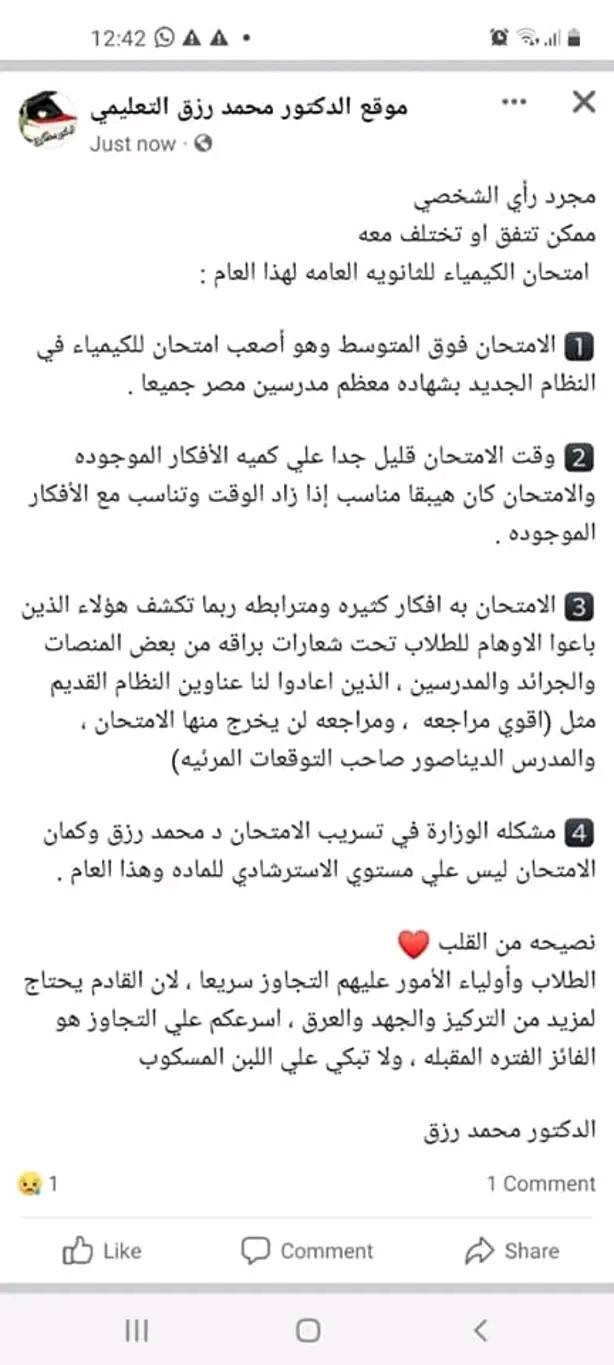Go back using system navigation arrow
The width and height of the screenshot is (614, 1365).
[481, 1330]
